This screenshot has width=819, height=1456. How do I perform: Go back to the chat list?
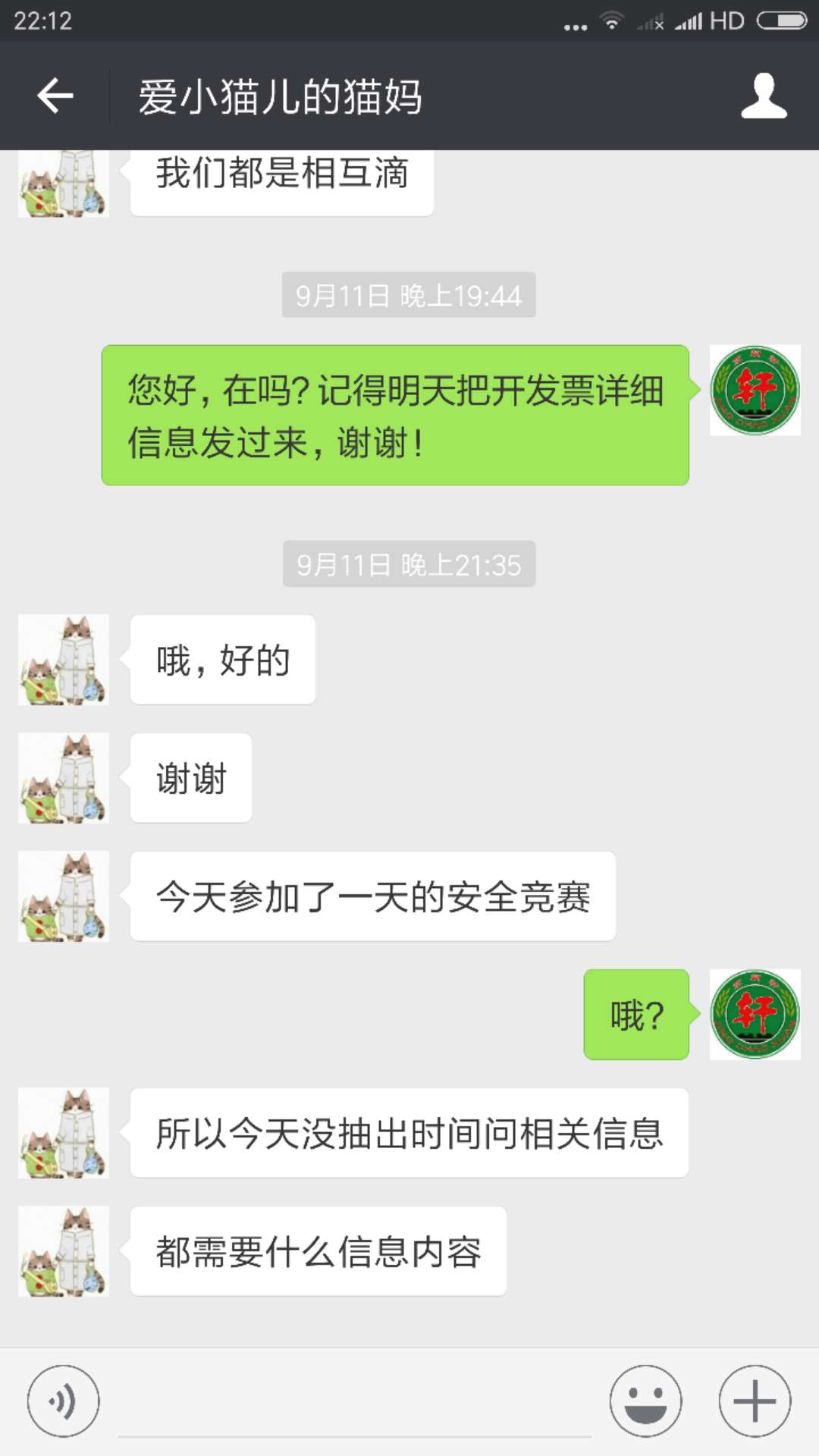(x=55, y=96)
